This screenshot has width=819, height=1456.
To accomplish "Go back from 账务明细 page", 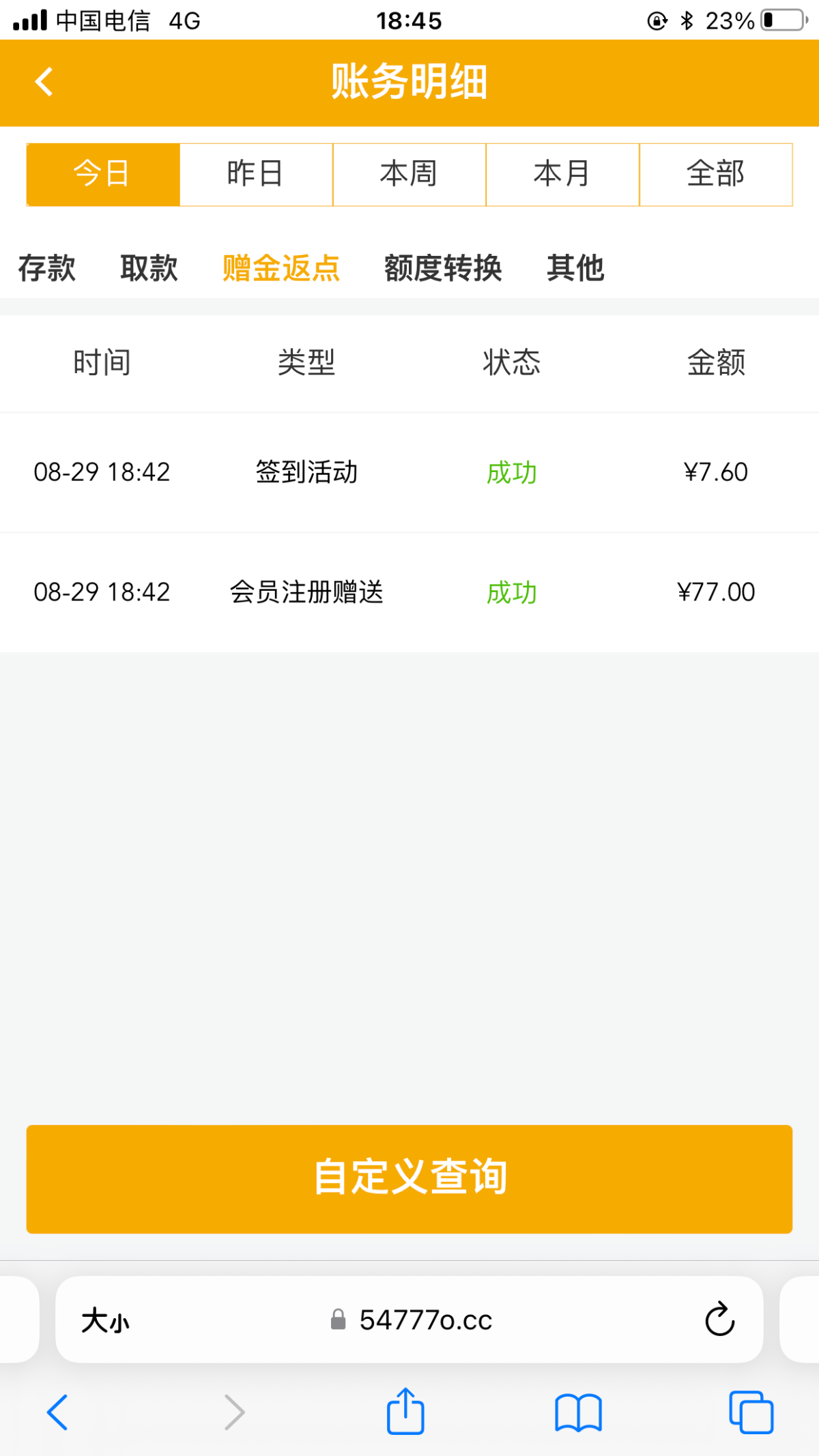I will point(44,82).
